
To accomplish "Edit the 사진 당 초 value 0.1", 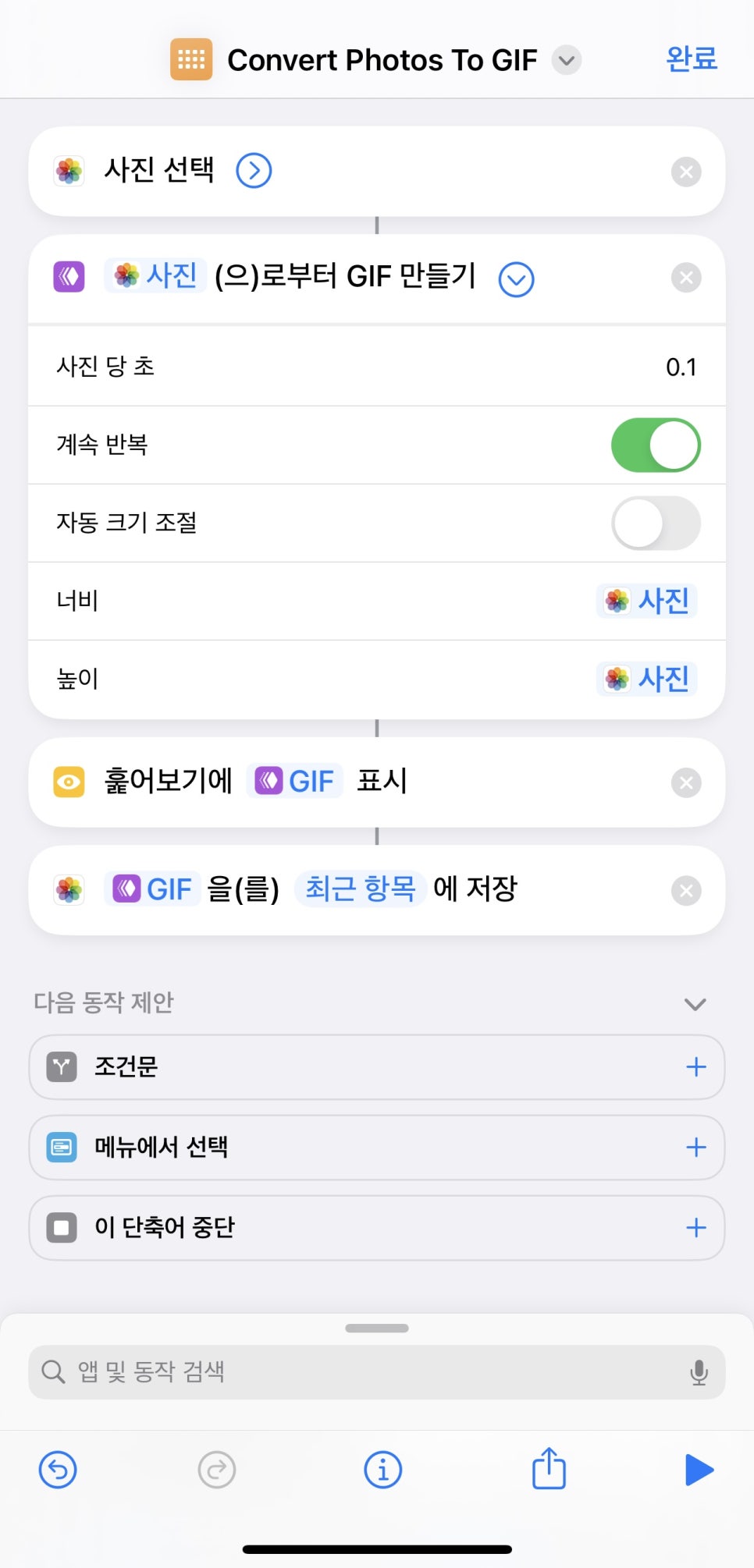I will (x=681, y=367).
